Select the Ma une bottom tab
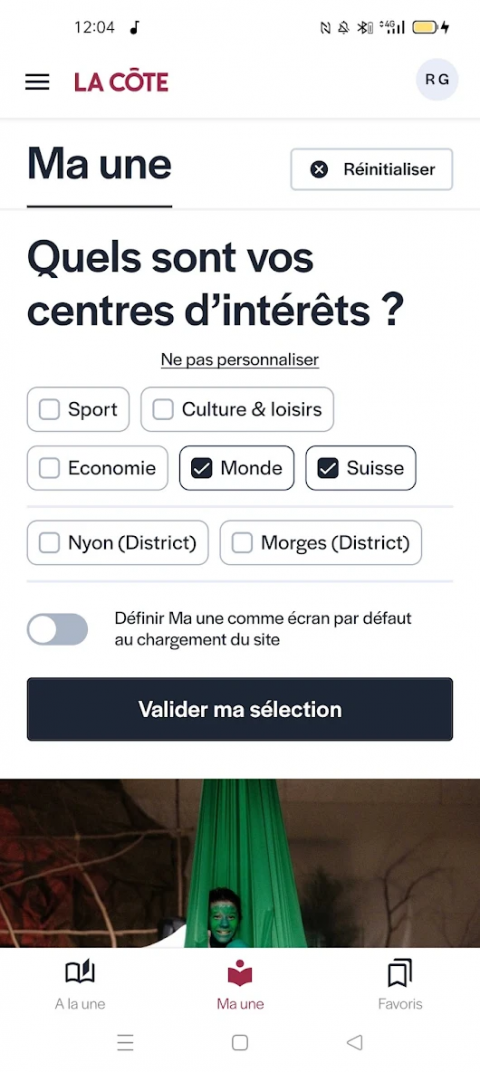The height and width of the screenshot is (1072, 480). coord(240,984)
